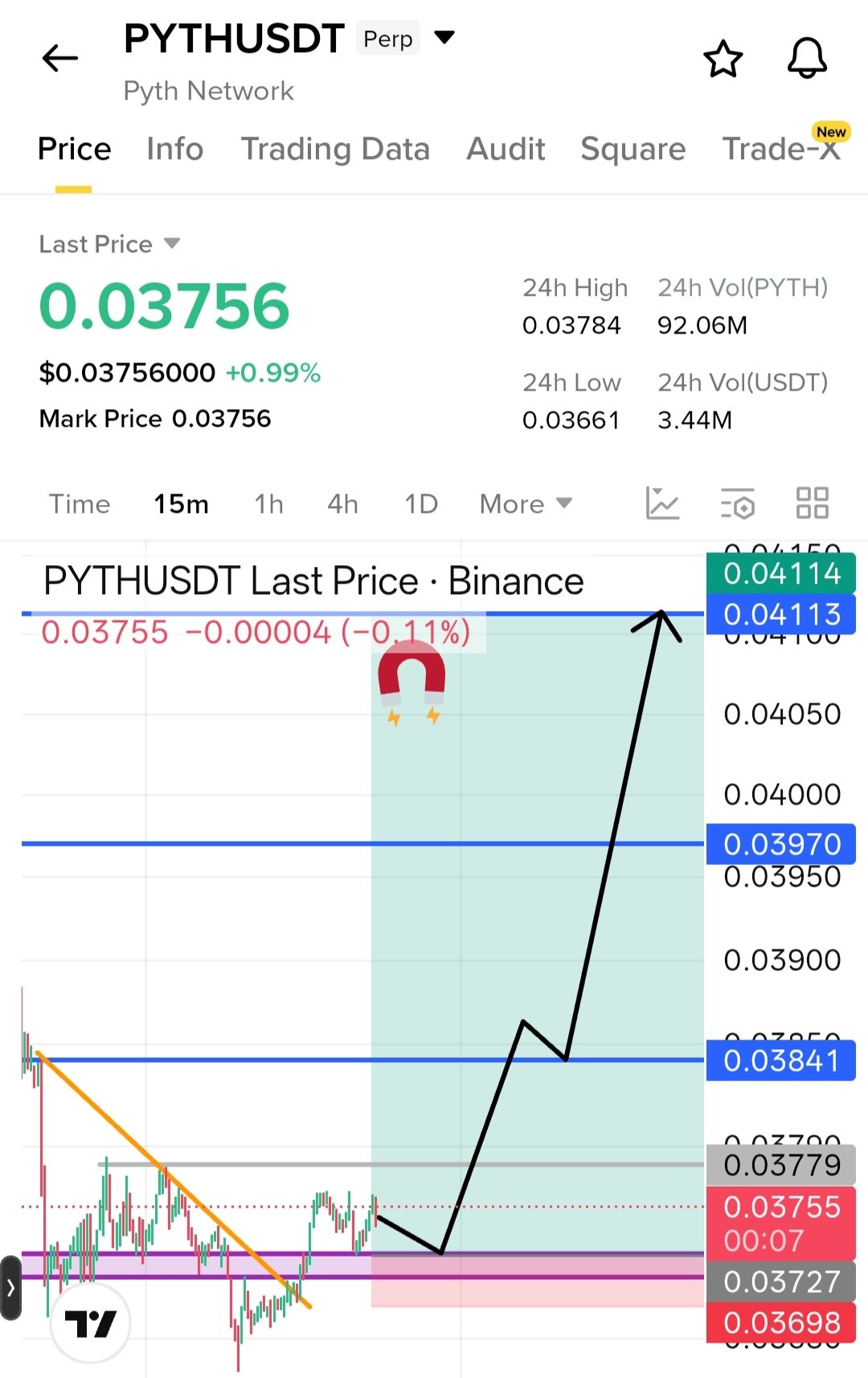Expand the side panel arrow handle

coord(10,1288)
